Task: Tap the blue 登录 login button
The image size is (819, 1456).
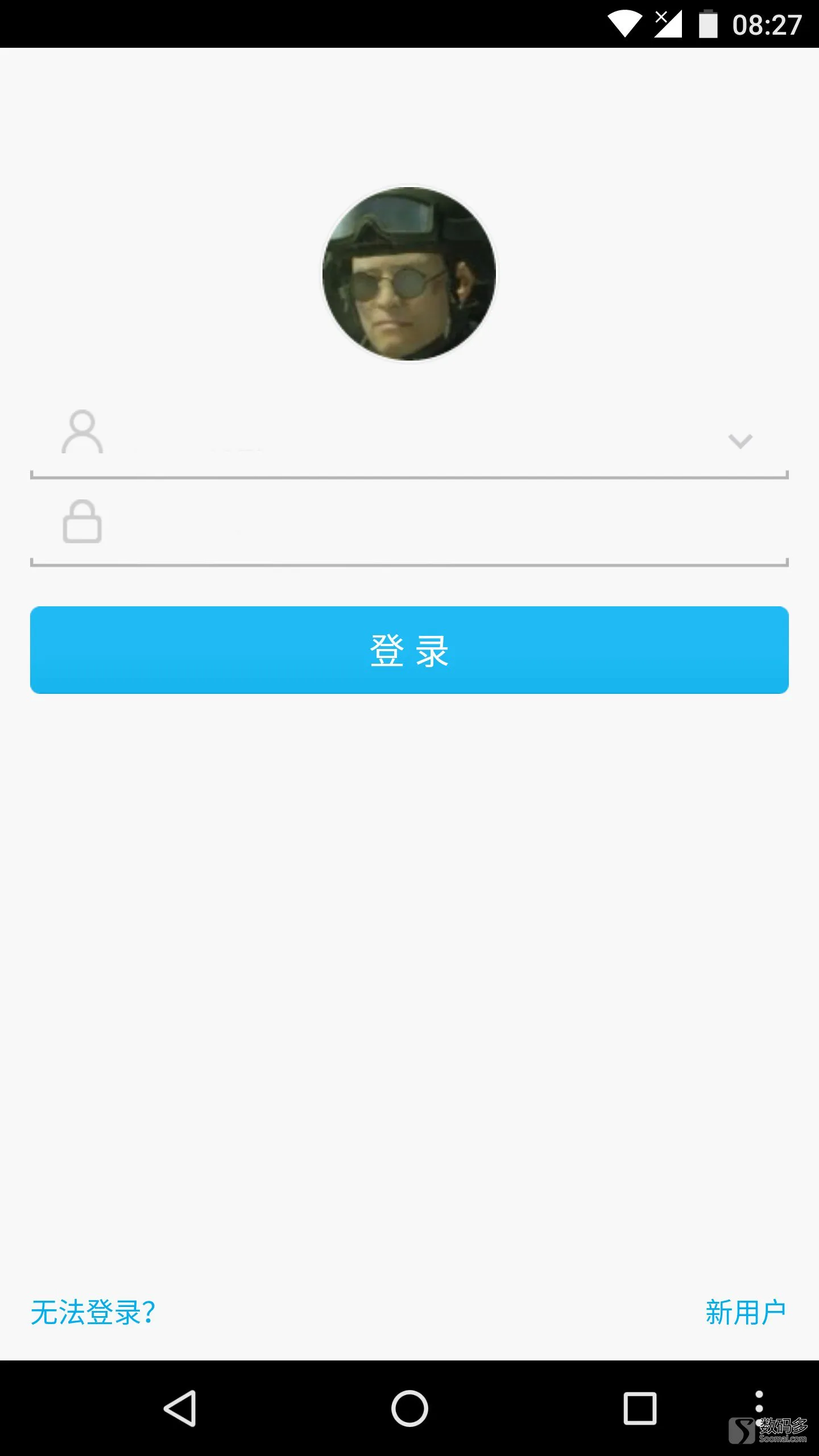Action: tap(409, 650)
